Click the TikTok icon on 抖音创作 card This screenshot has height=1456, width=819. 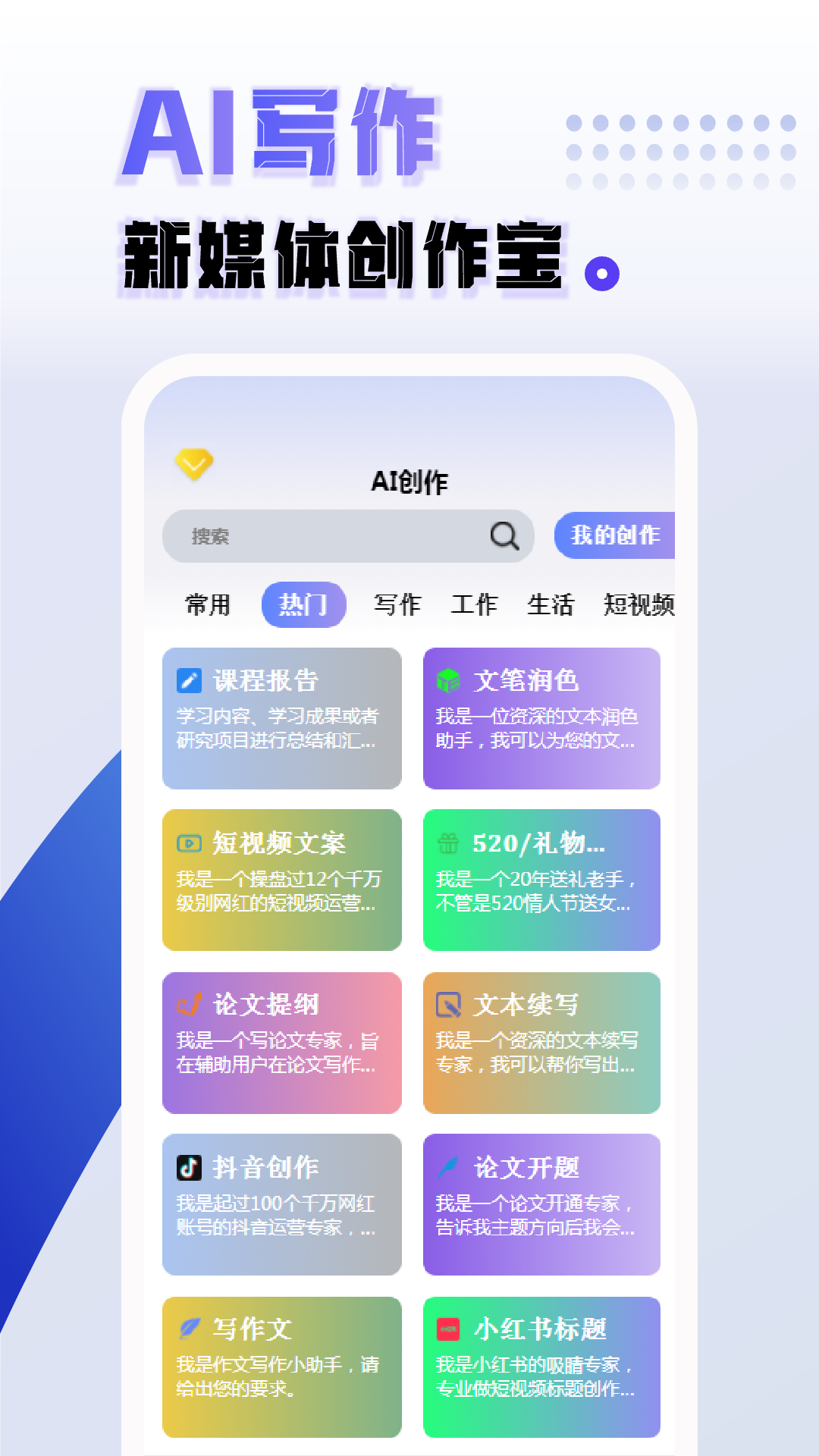(x=187, y=1168)
